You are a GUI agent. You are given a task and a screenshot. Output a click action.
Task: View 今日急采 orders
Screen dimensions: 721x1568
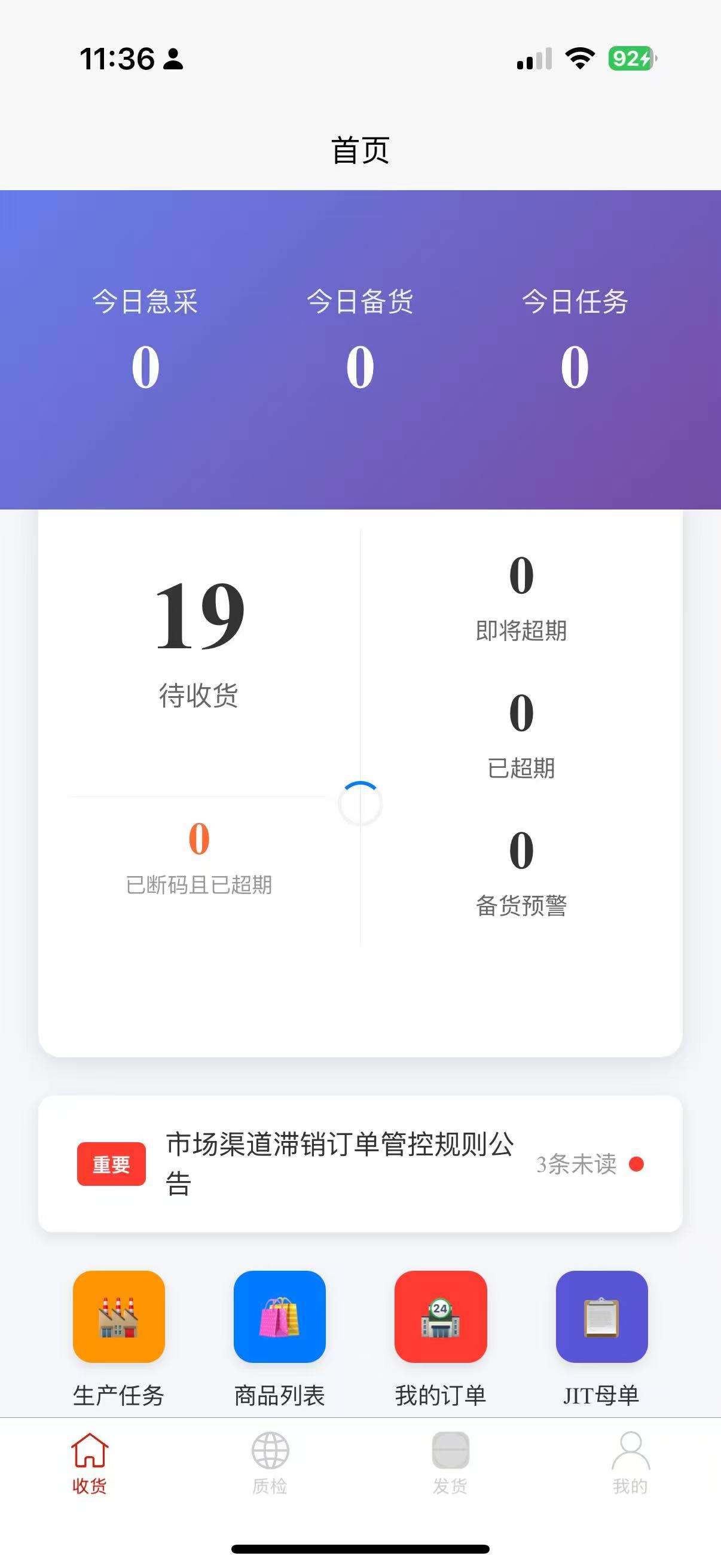[x=145, y=339]
